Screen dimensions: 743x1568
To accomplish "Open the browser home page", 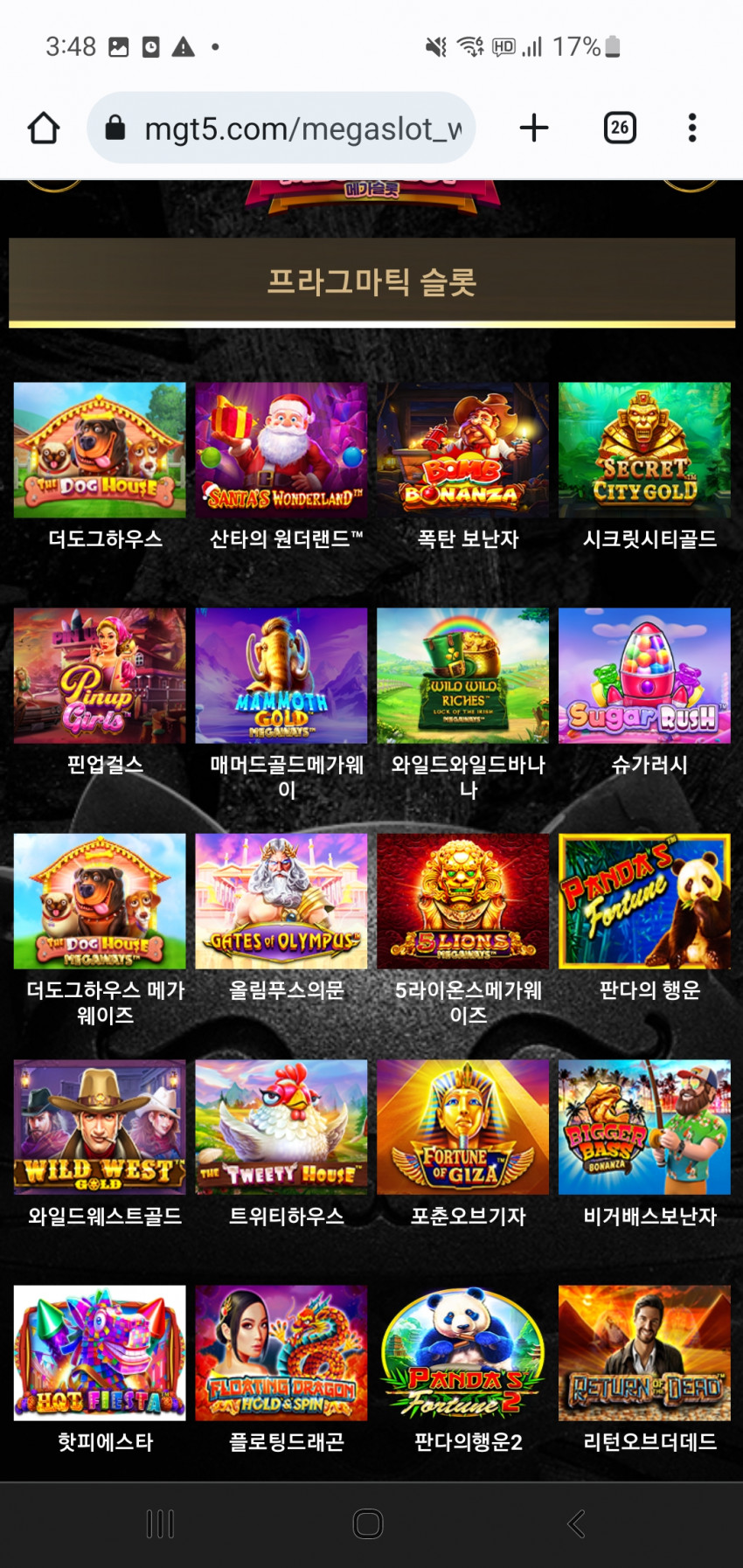I will [x=44, y=128].
